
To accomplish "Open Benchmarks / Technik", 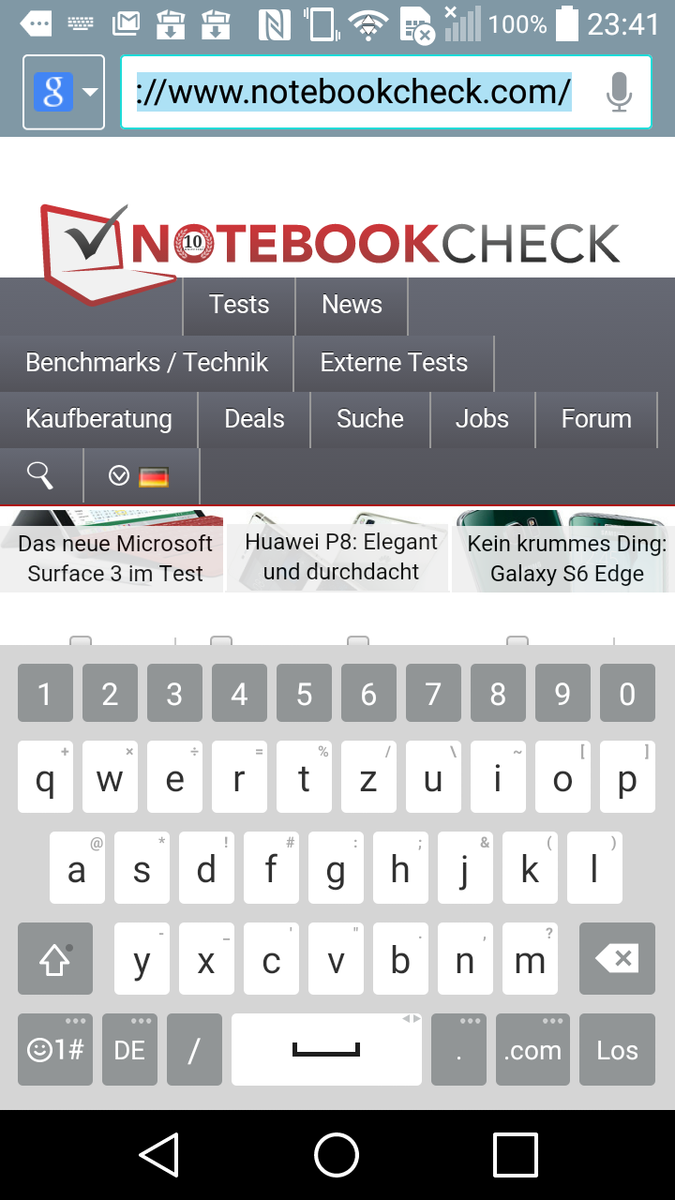I will coord(147,362).
